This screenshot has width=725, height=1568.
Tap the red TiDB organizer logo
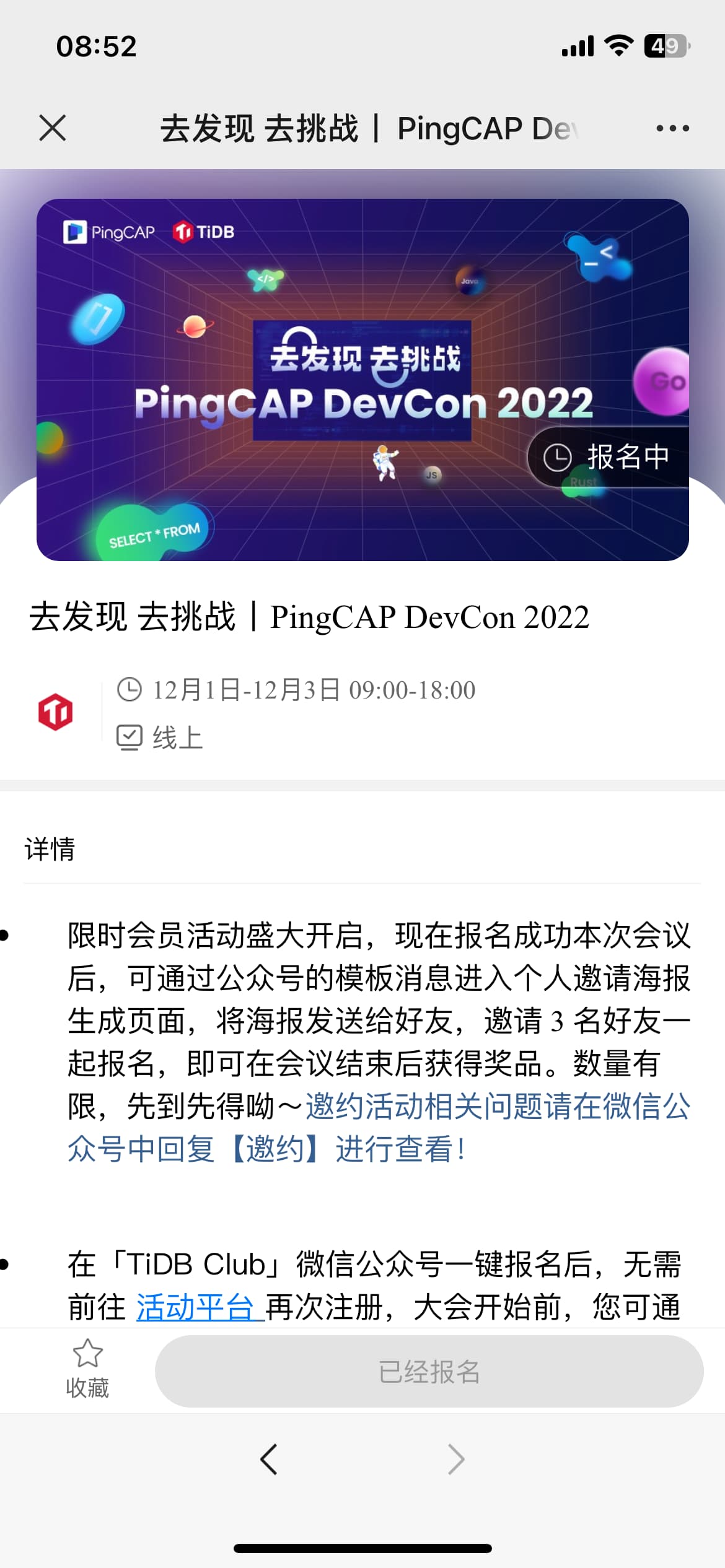(56, 712)
